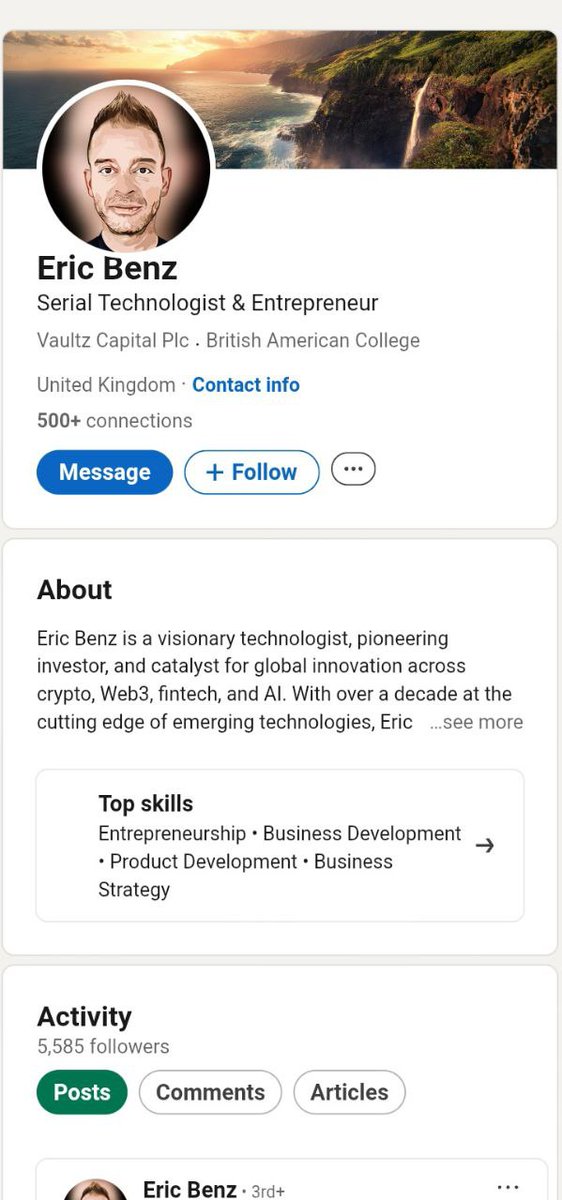Image resolution: width=562 pixels, height=1200 pixels.
Task: Expand About text with see more
Action: (x=476, y=722)
